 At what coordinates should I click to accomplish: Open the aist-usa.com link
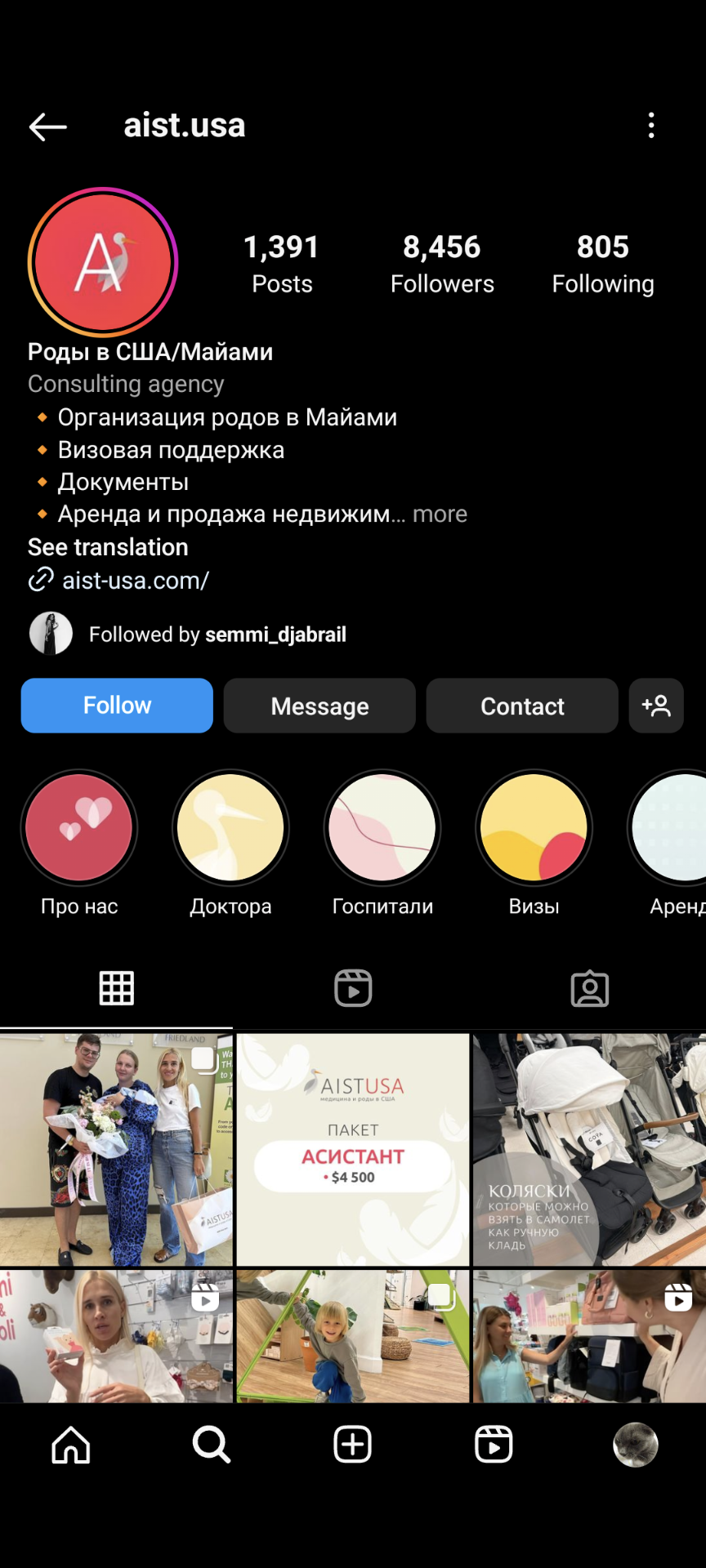point(119,581)
